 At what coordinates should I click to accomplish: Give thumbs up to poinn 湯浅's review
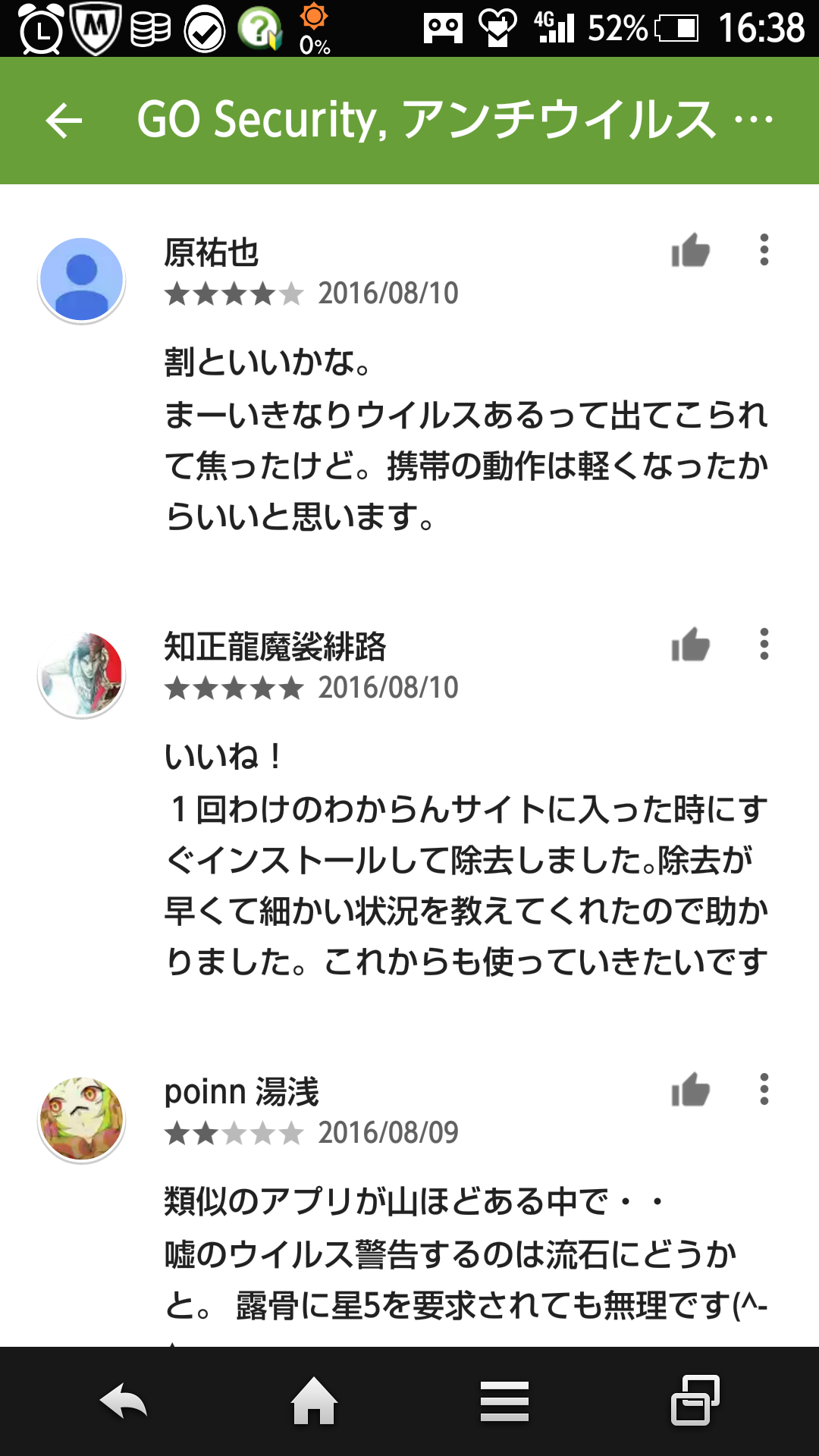[x=690, y=1090]
